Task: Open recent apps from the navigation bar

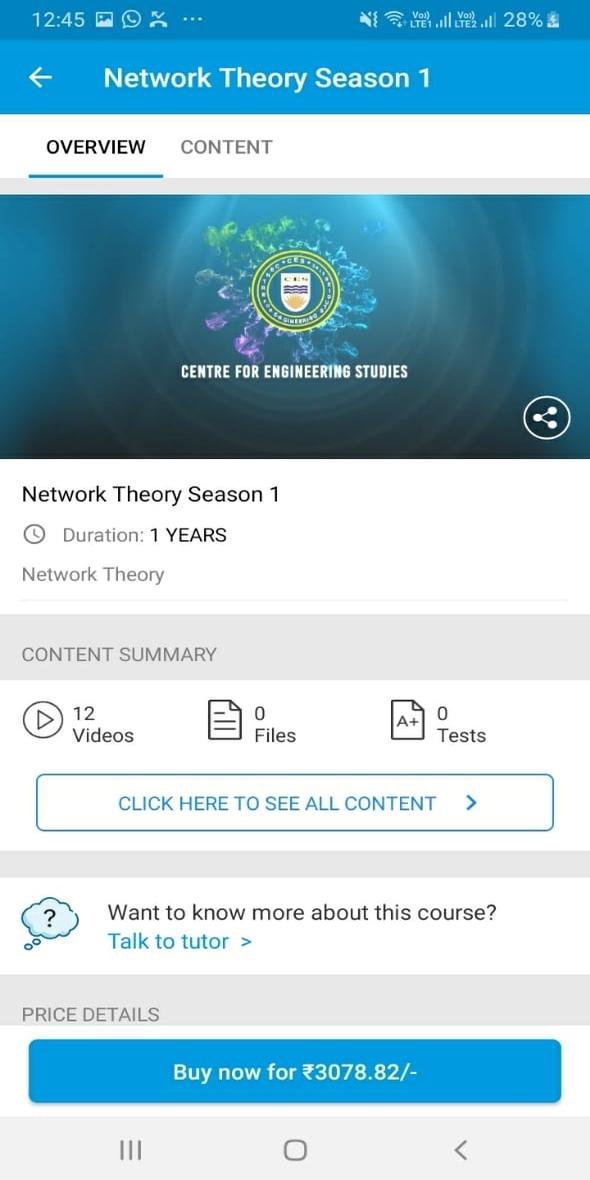Action: click(131, 1150)
